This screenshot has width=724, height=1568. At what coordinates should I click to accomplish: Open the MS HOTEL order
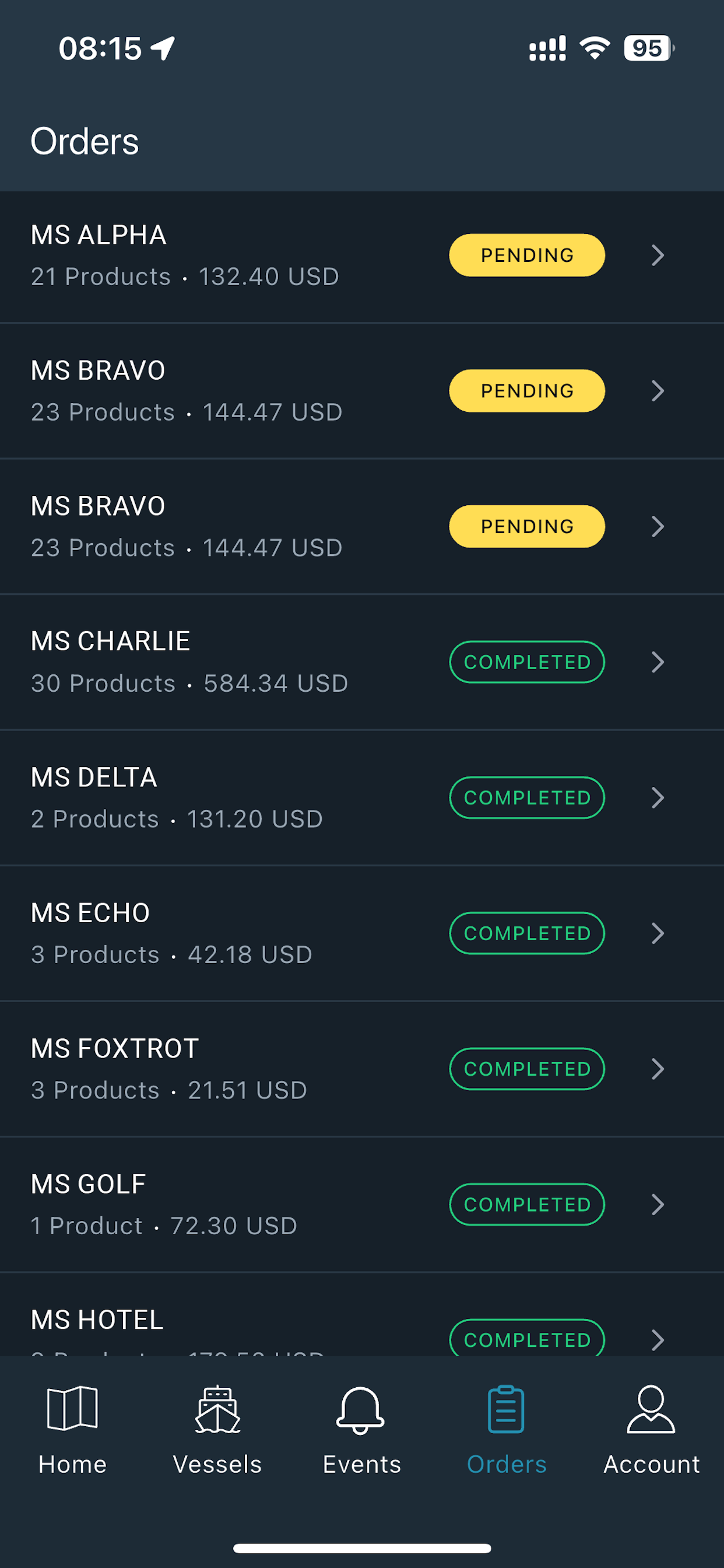point(362,1315)
